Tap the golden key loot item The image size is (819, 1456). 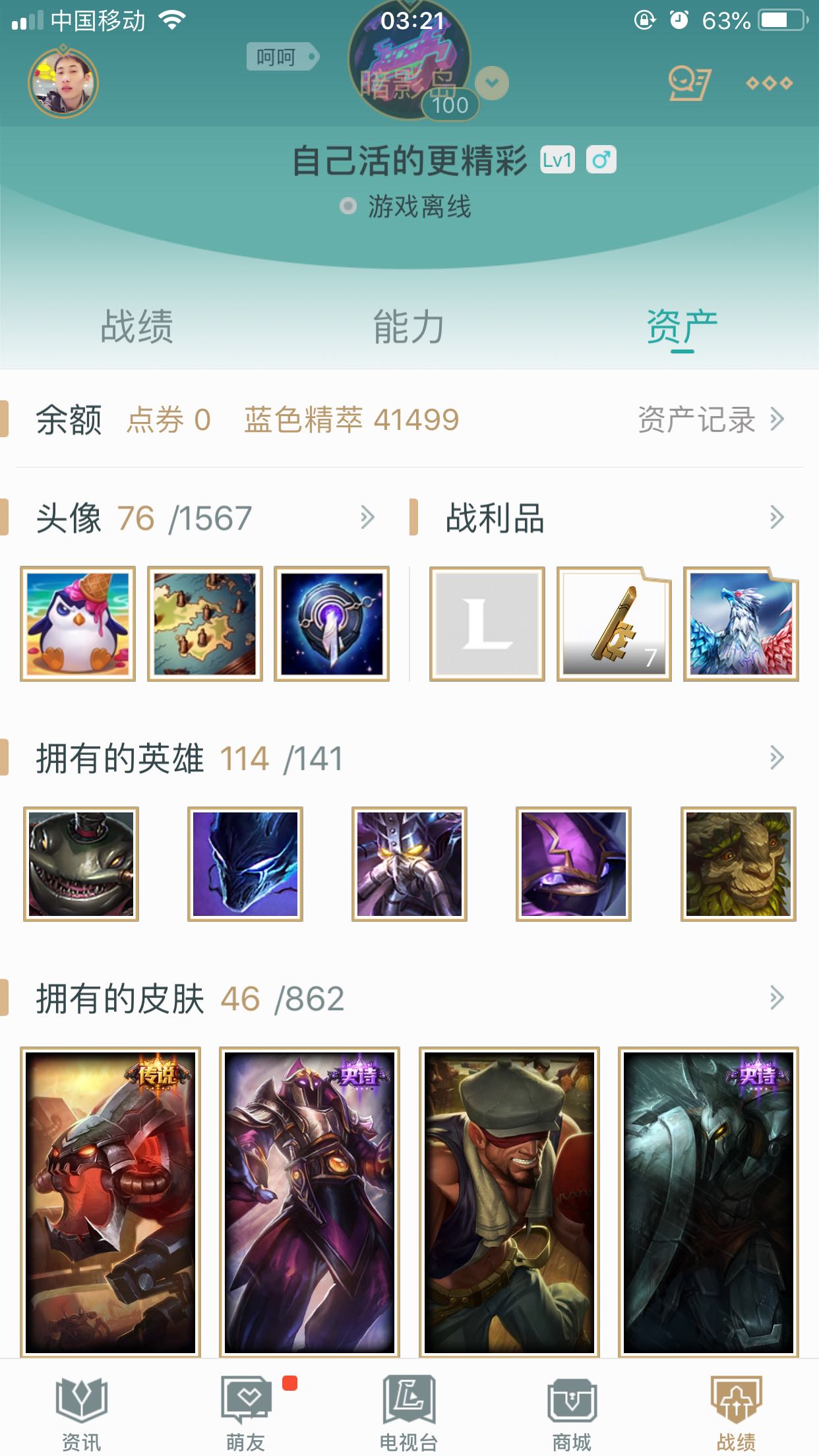(x=614, y=623)
